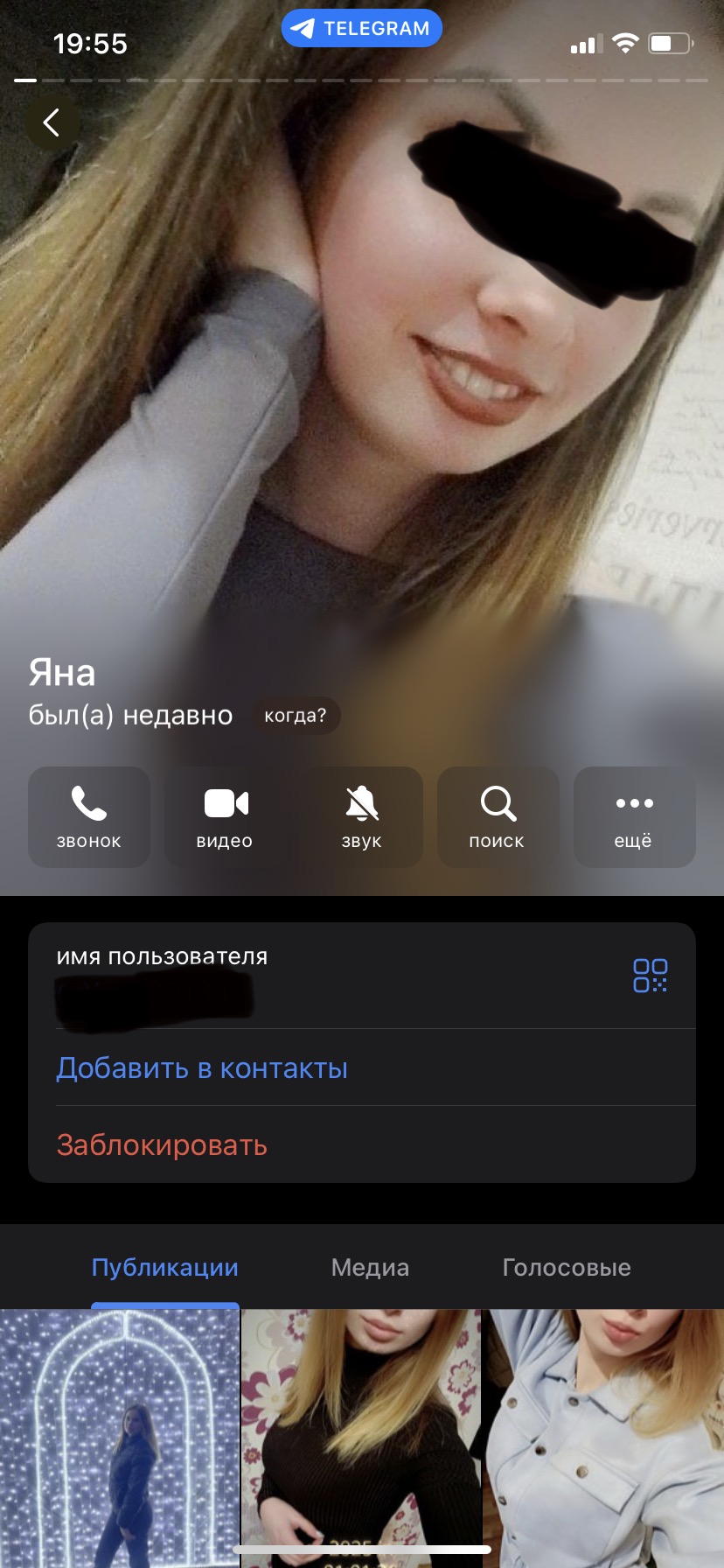Open the light arch publication thumbnail
Viewport: 724px width, 1568px height.
tap(120, 1435)
